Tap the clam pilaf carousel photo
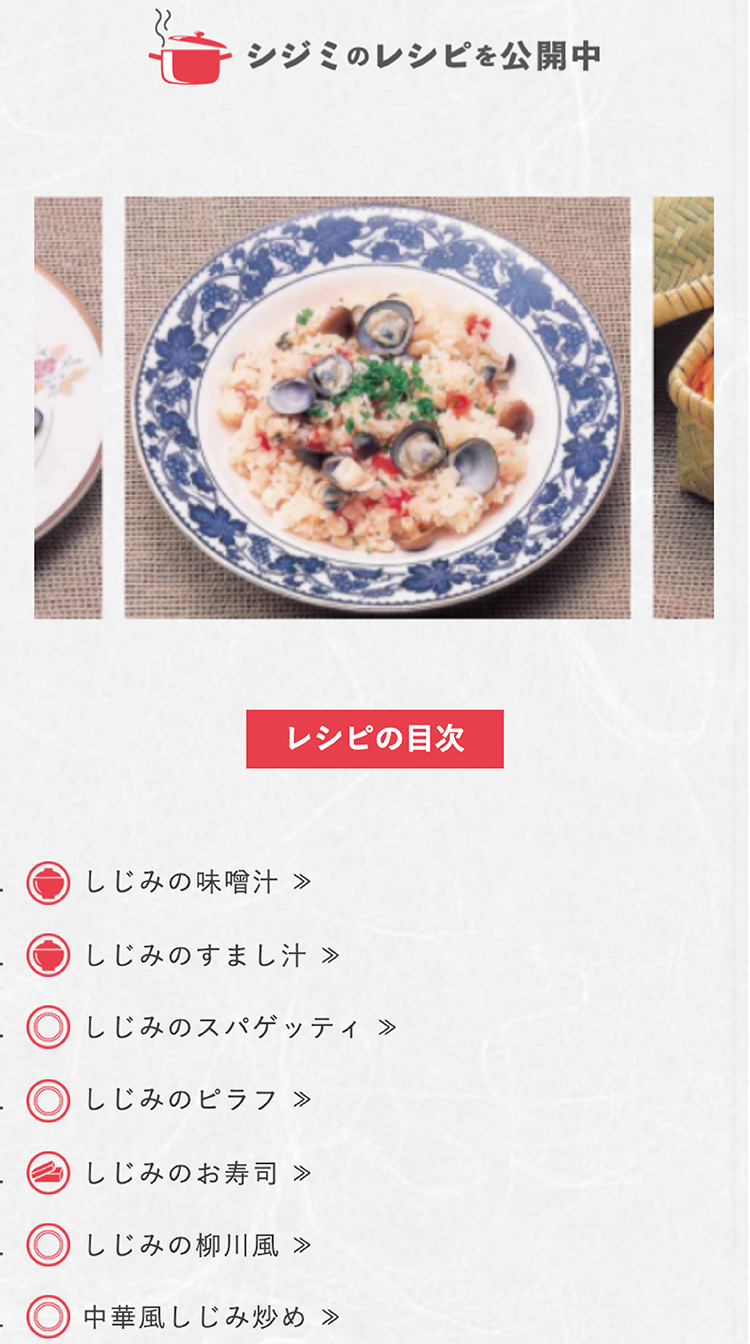This screenshot has width=750, height=1344. point(377,407)
